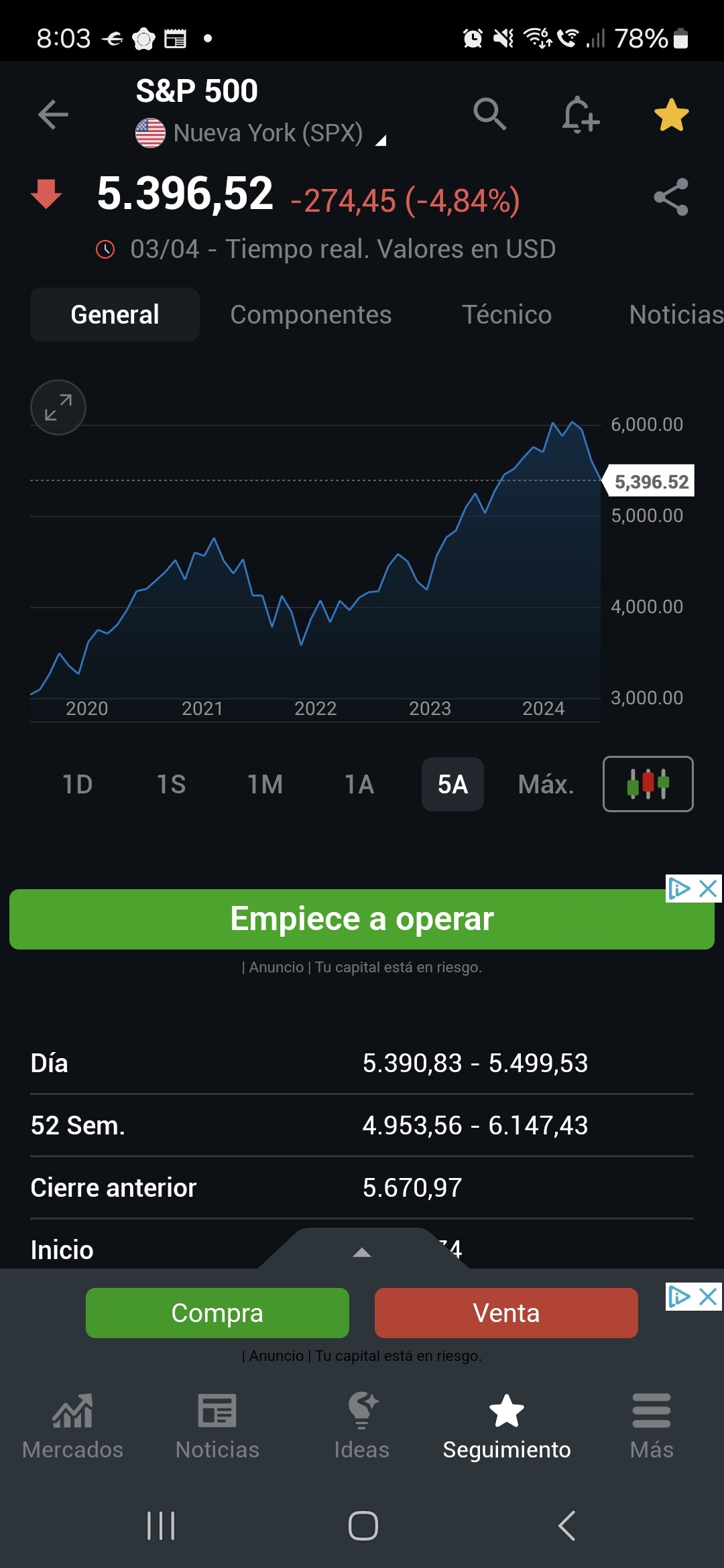Image resolution: width=724 pixels, height=1568 pixels.
Task: Switch to the Técnico tab
Action: click(507, 315)
